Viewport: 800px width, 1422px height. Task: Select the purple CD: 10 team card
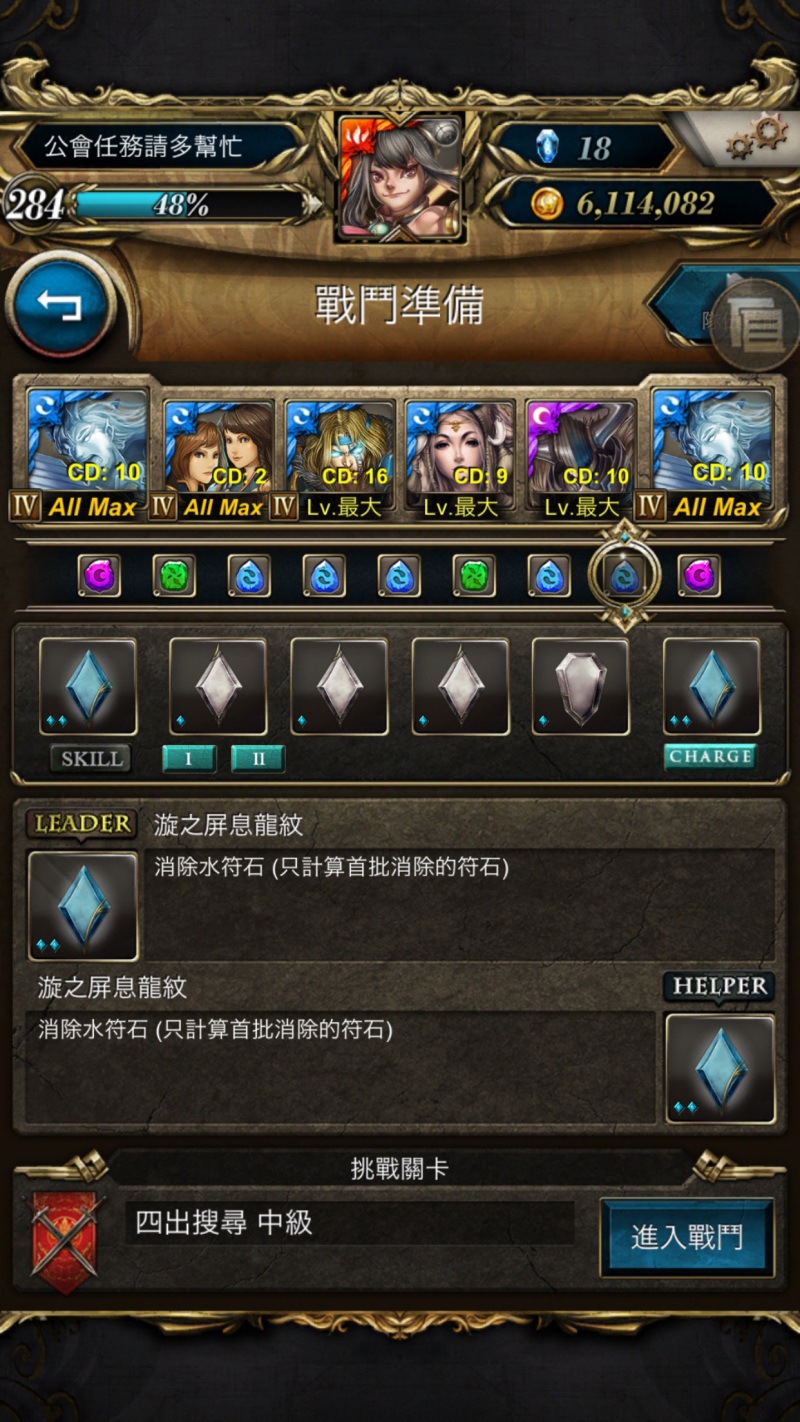point(581,459)
